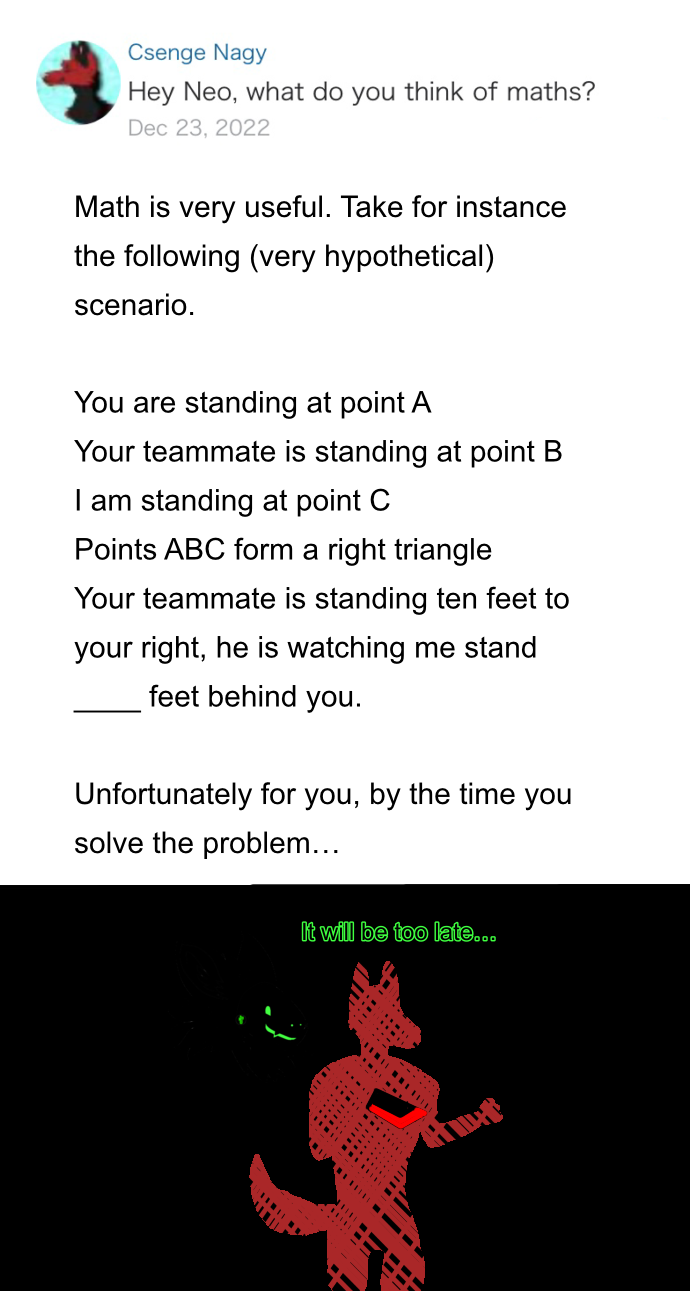Open Csenge Nagy's profile avatar
The image size is (690, 1291).
(x=78, y=83)
